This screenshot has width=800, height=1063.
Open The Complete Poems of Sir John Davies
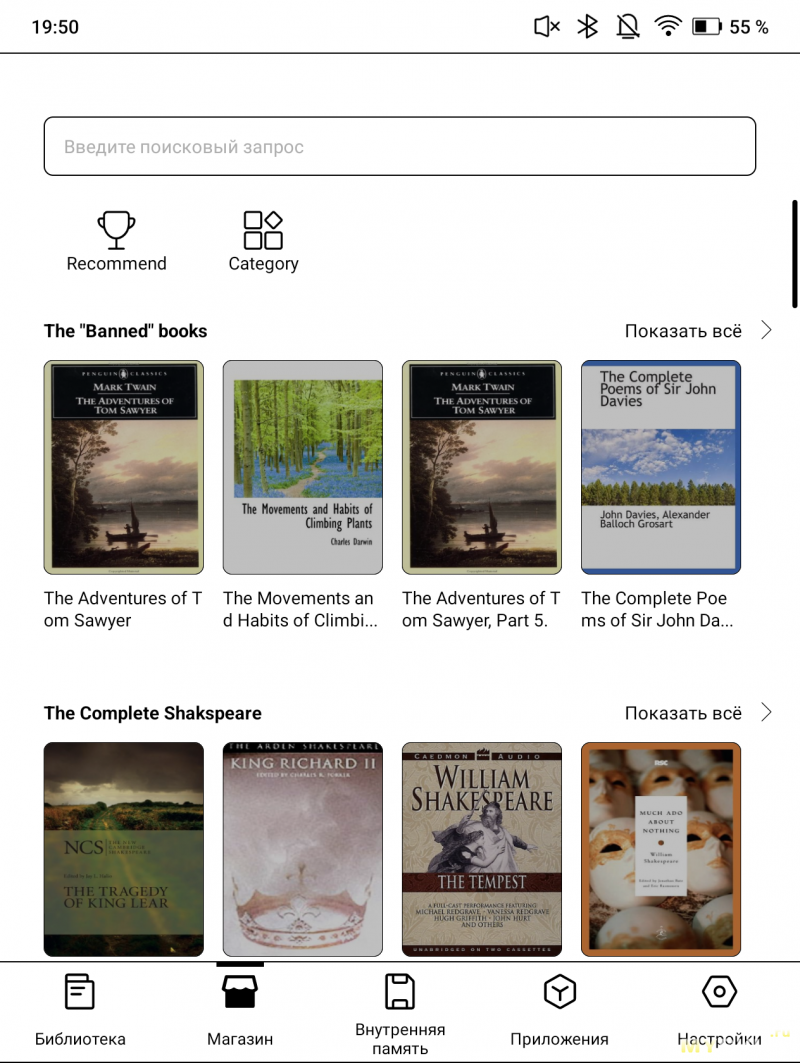660,467
